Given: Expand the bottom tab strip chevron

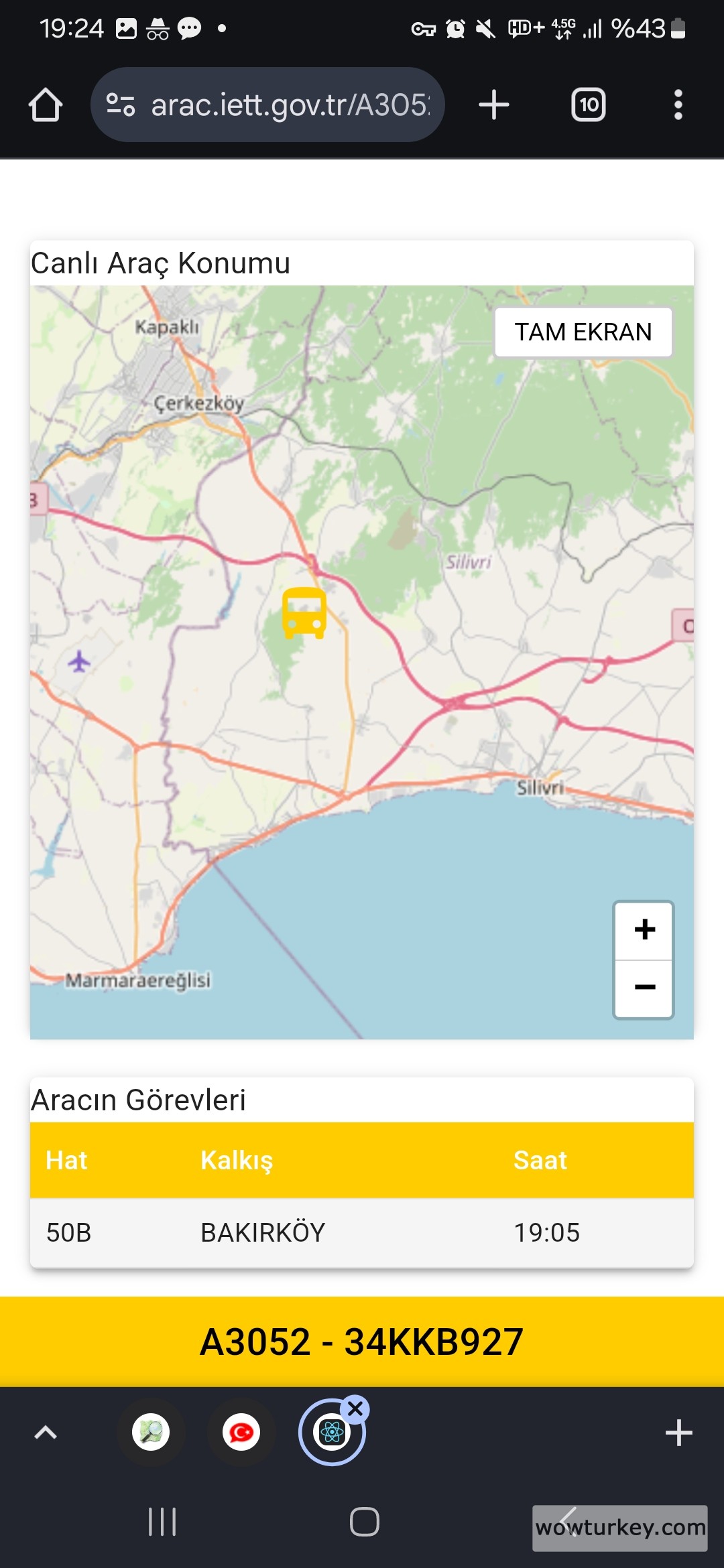Looking at the screenshot, I should [46, 1433].
